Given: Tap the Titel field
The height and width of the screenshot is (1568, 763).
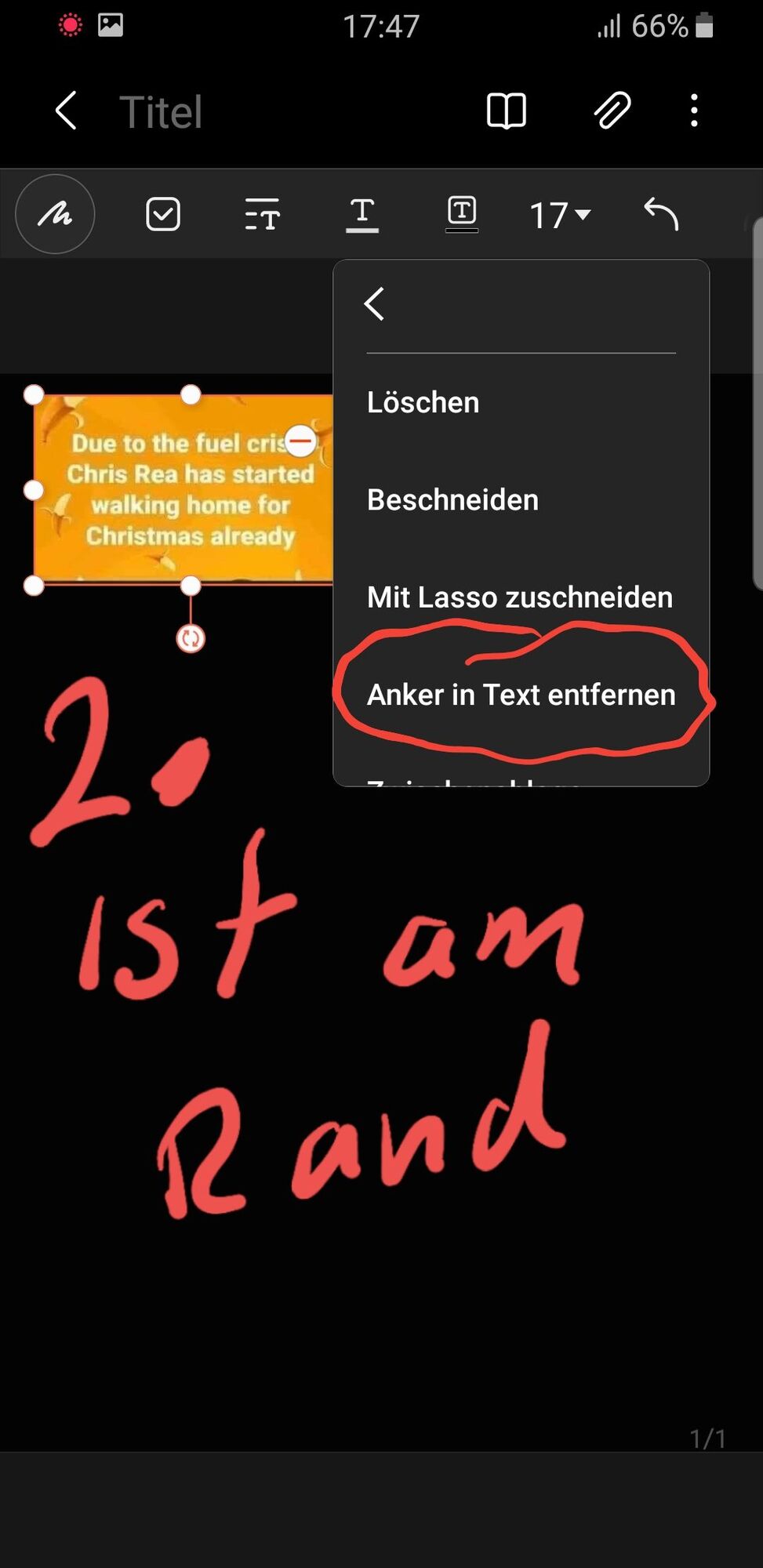Looking at the screenshot, I should pos(161,112).
